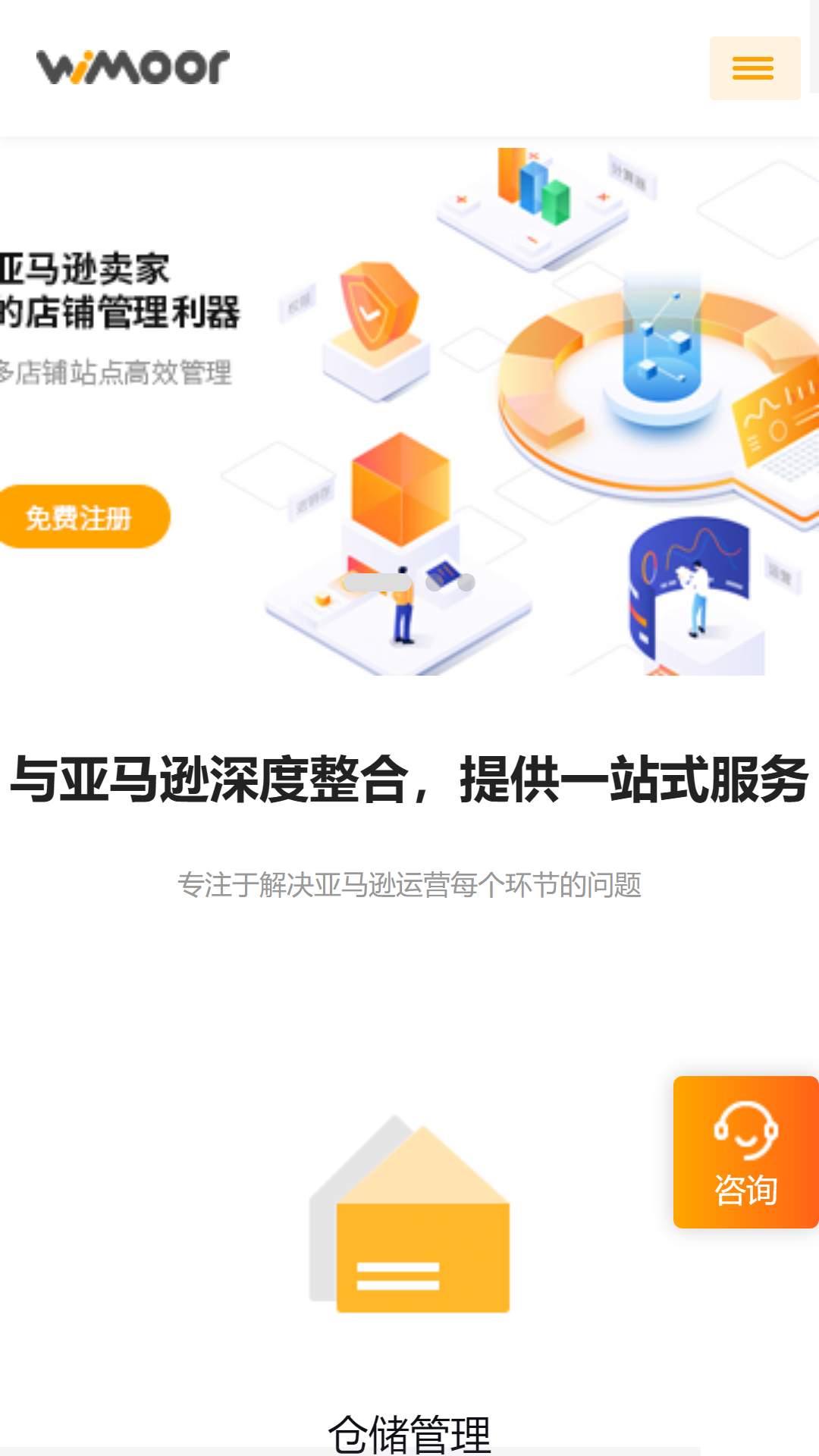Image resolution: width=819 pixels, height=1456 pixels.
Task: Tap the Wimoor logo in the header
Action: [133, 67]
